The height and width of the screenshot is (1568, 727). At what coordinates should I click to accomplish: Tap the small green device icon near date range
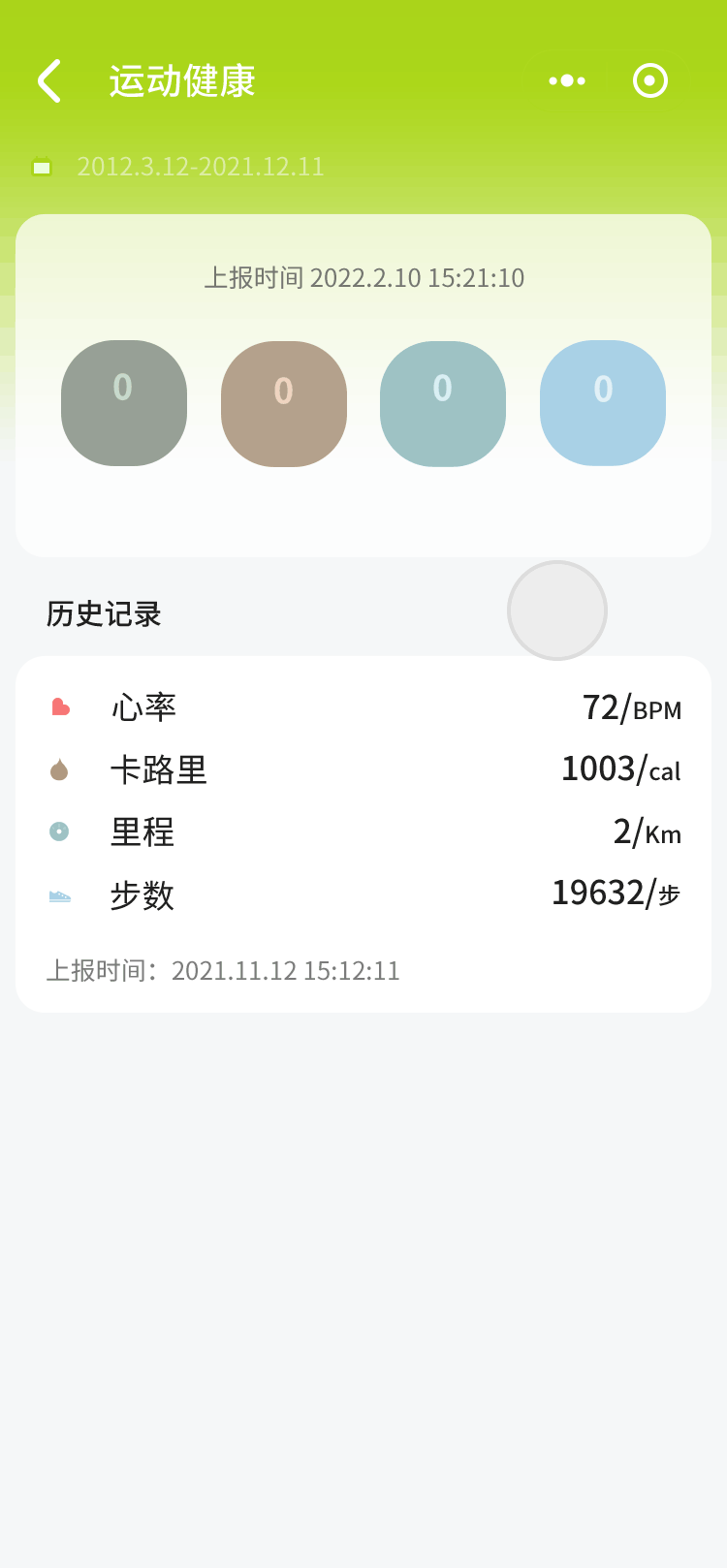(x=43, y=167)
